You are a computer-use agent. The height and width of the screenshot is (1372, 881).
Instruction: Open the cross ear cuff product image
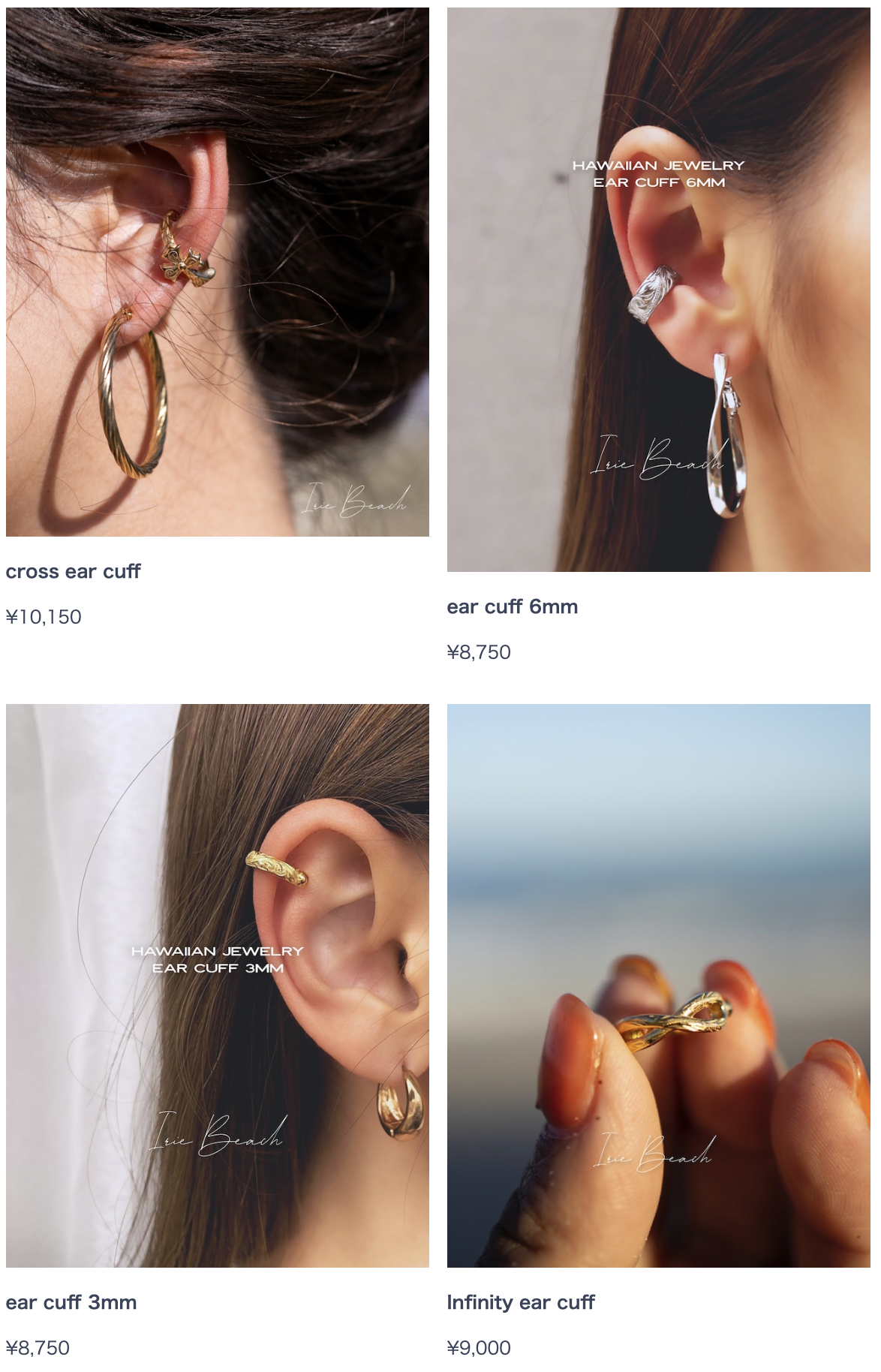coord(218,272)
